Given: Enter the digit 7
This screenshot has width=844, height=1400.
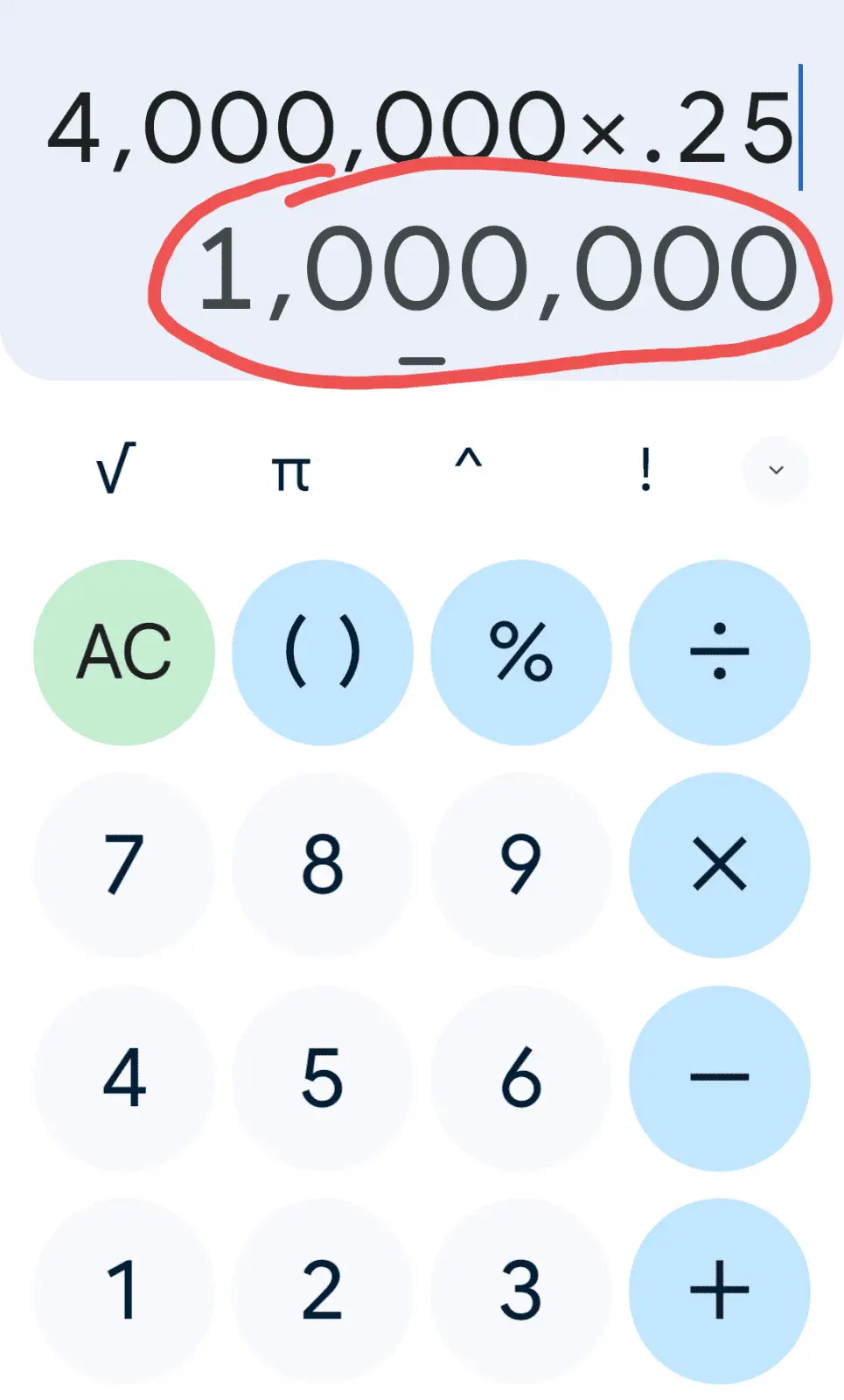Looking at the screenshot, I should tap(124, 864).
